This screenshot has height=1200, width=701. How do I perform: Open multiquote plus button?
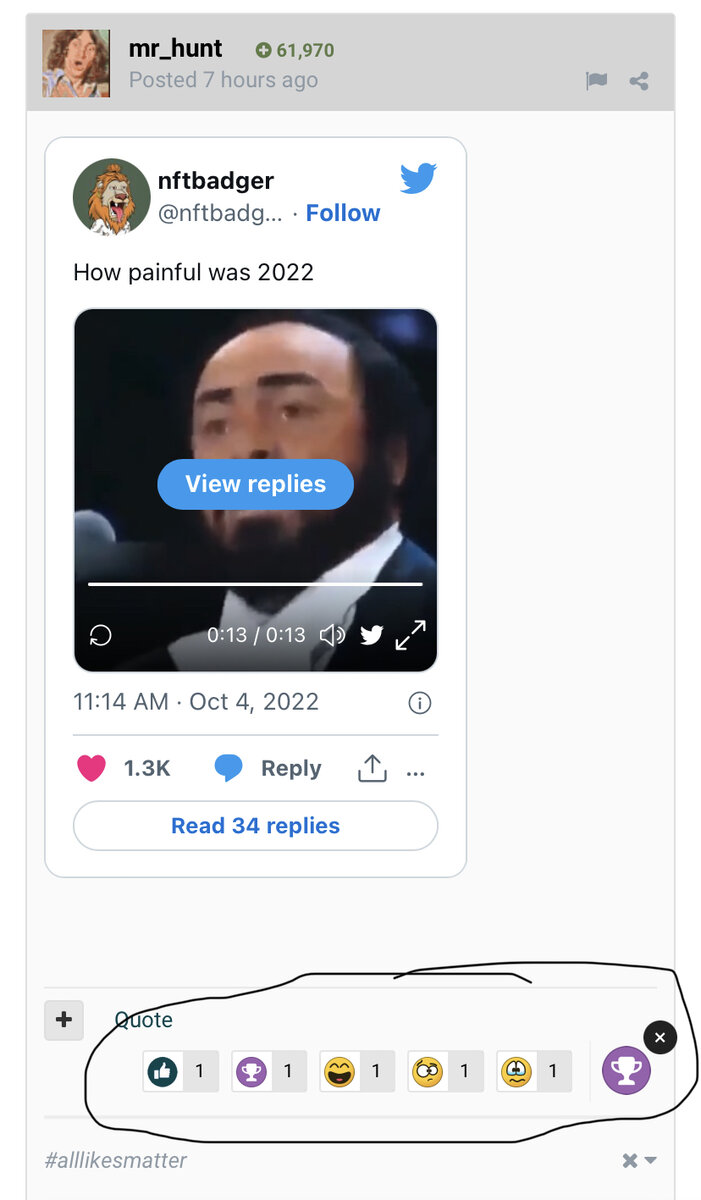coord(64,1020)
